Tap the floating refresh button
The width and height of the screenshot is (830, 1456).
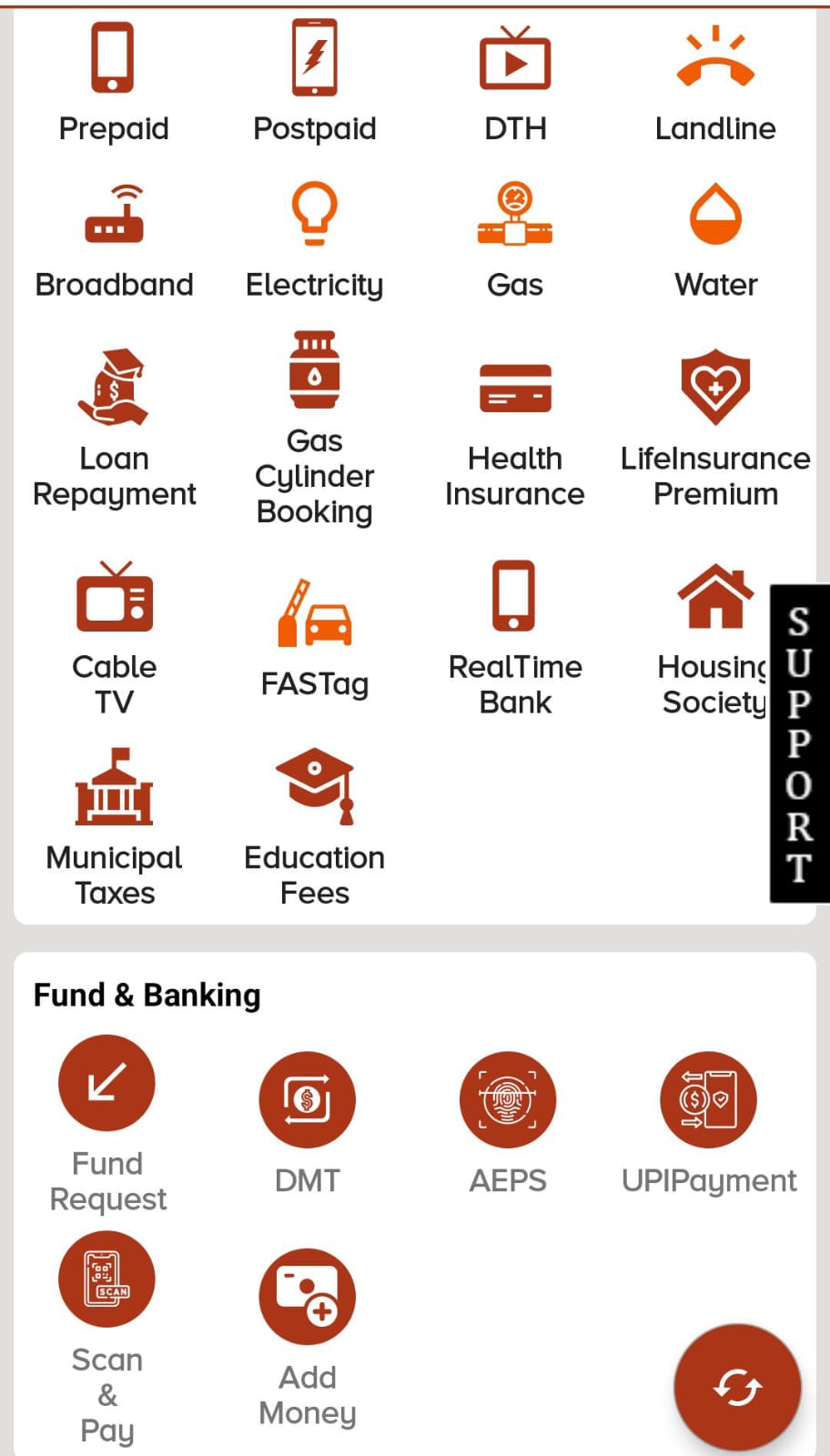point(737,1388)
